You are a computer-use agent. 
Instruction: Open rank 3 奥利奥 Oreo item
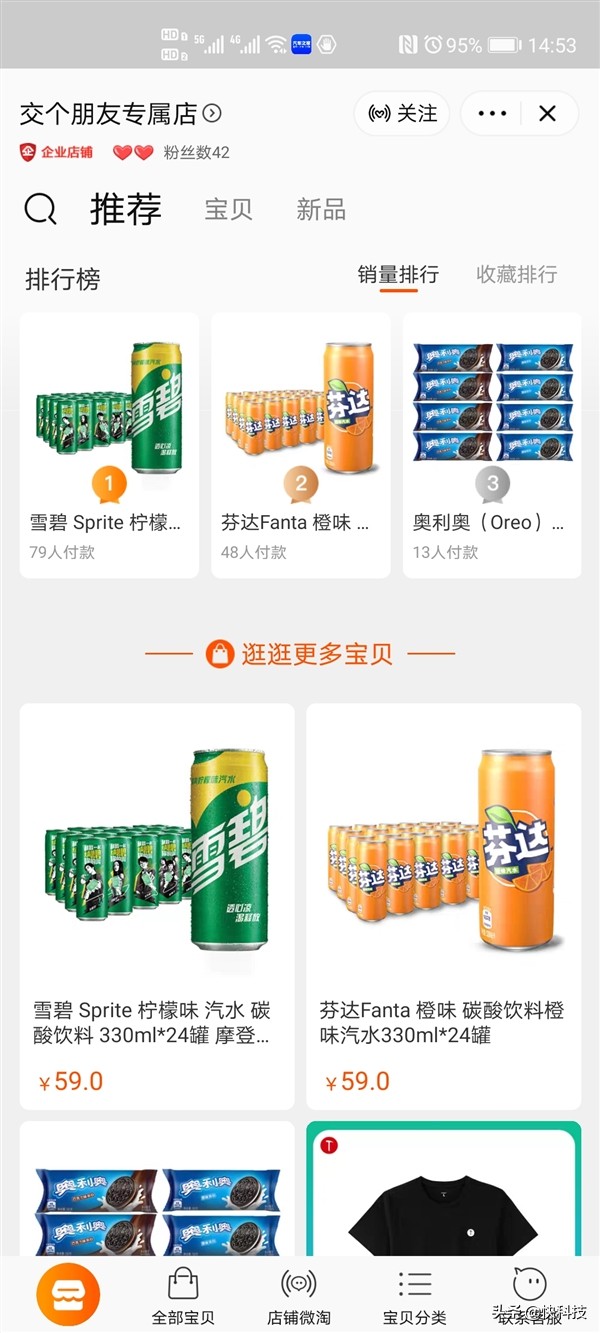(492, 445)
